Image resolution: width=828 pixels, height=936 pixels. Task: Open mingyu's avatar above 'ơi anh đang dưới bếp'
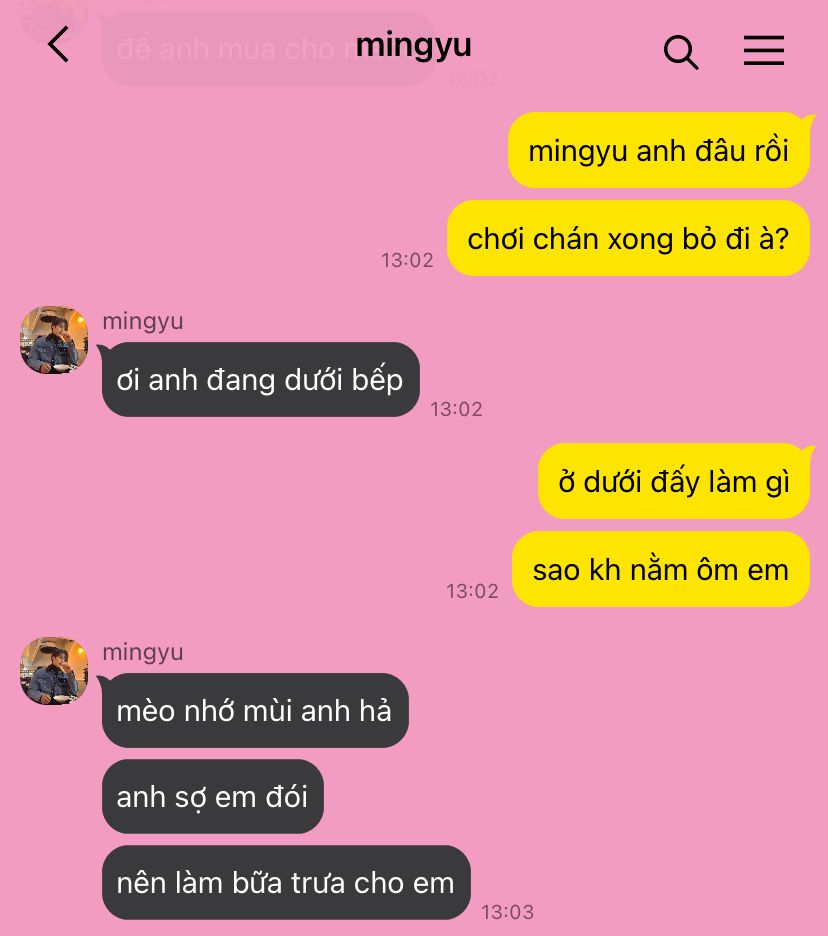(54, 340)
